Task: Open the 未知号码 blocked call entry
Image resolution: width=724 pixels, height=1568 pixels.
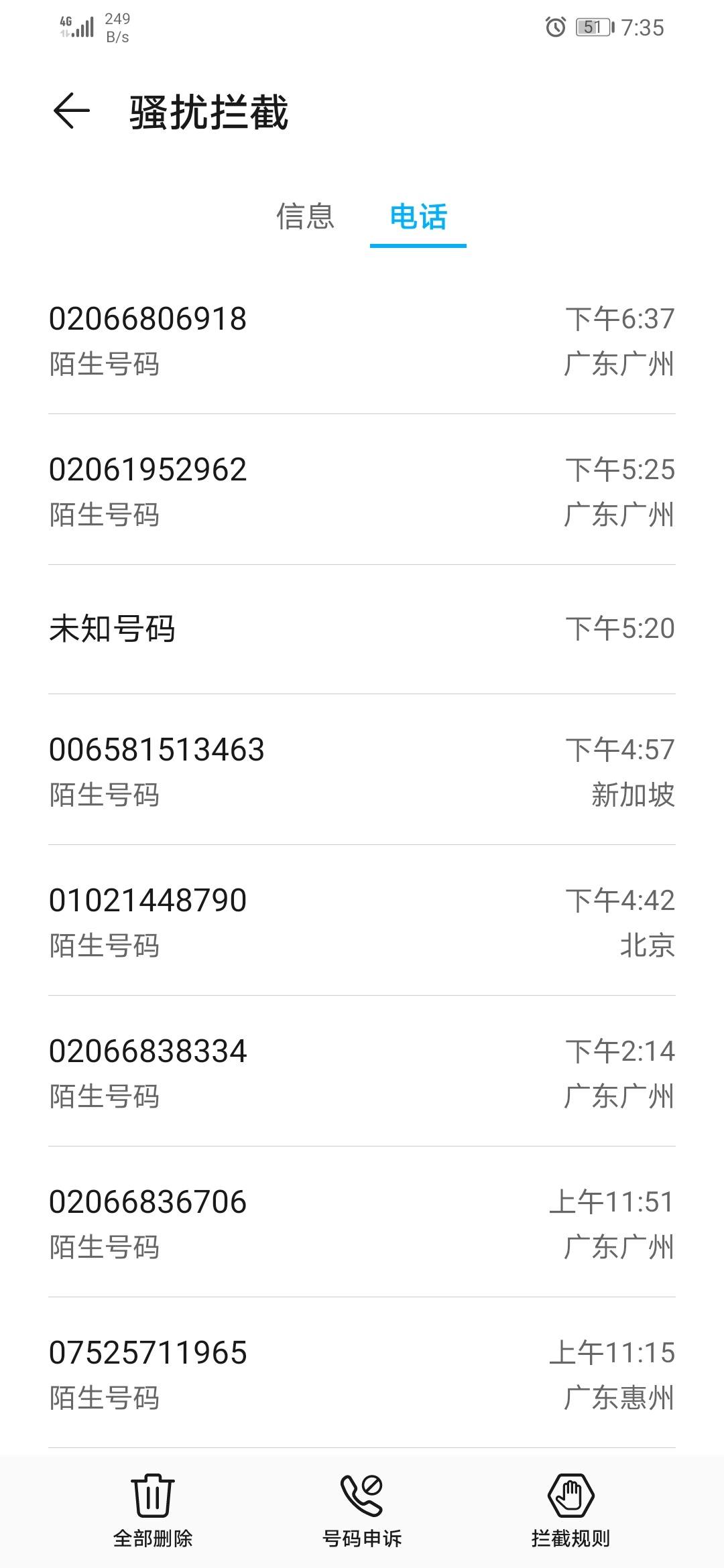Action: point(362,629)
